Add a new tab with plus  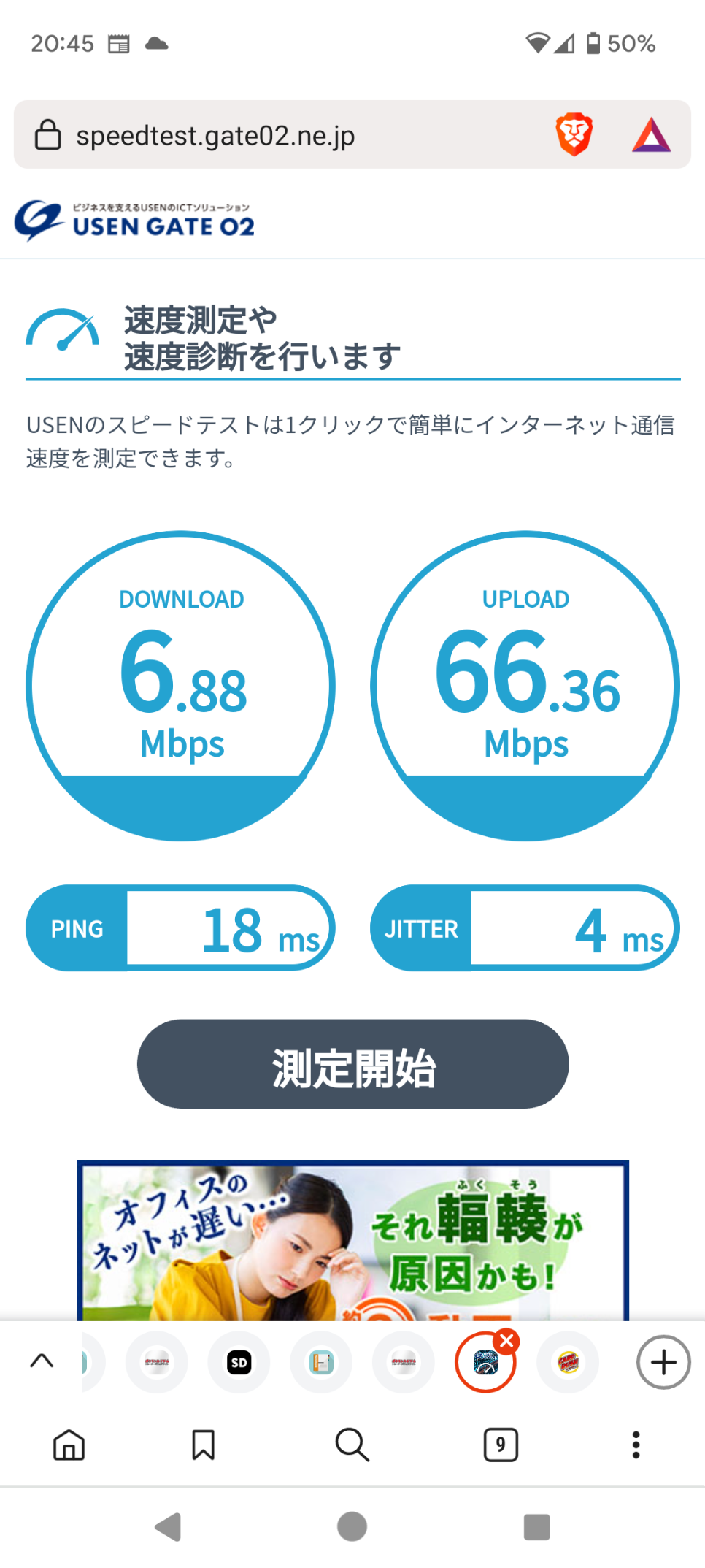[663, 1363]
